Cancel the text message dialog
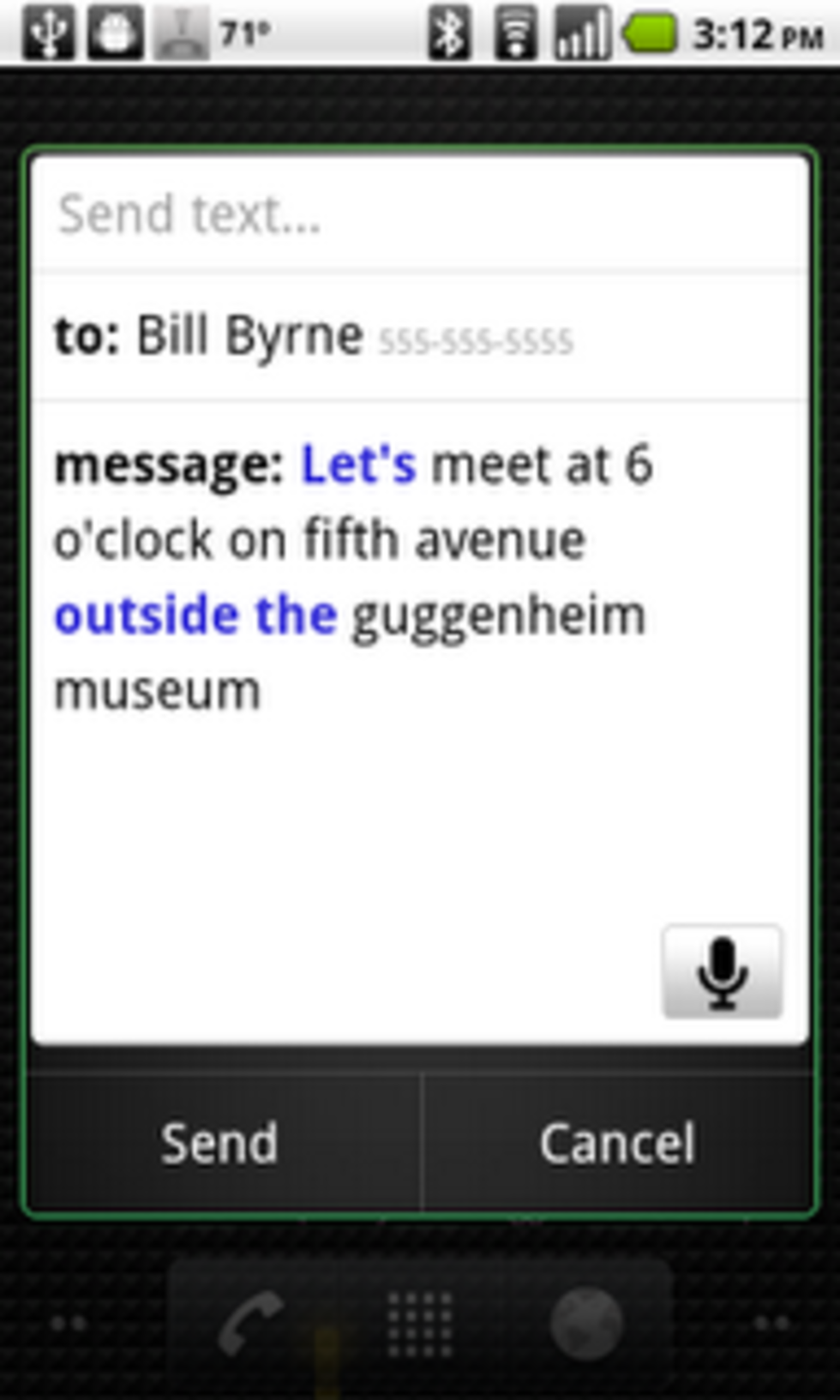 [616, 1143]
